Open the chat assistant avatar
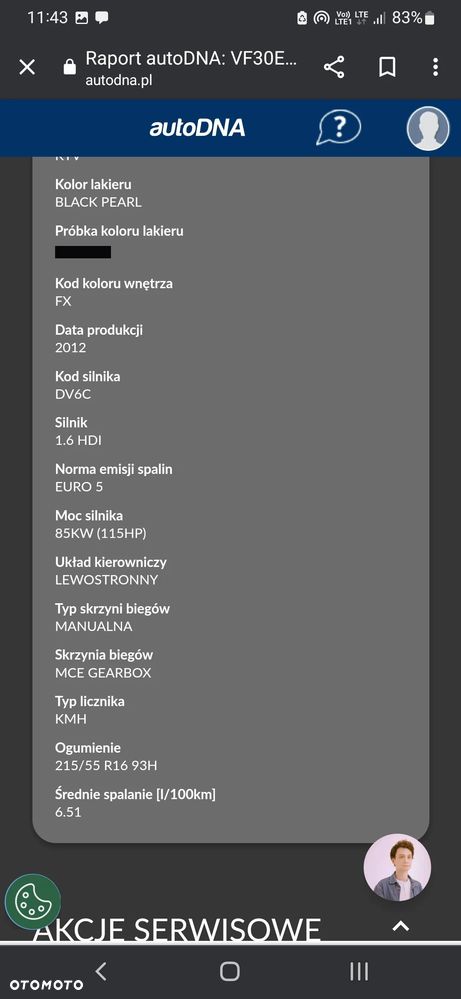 tap(397, 867)
